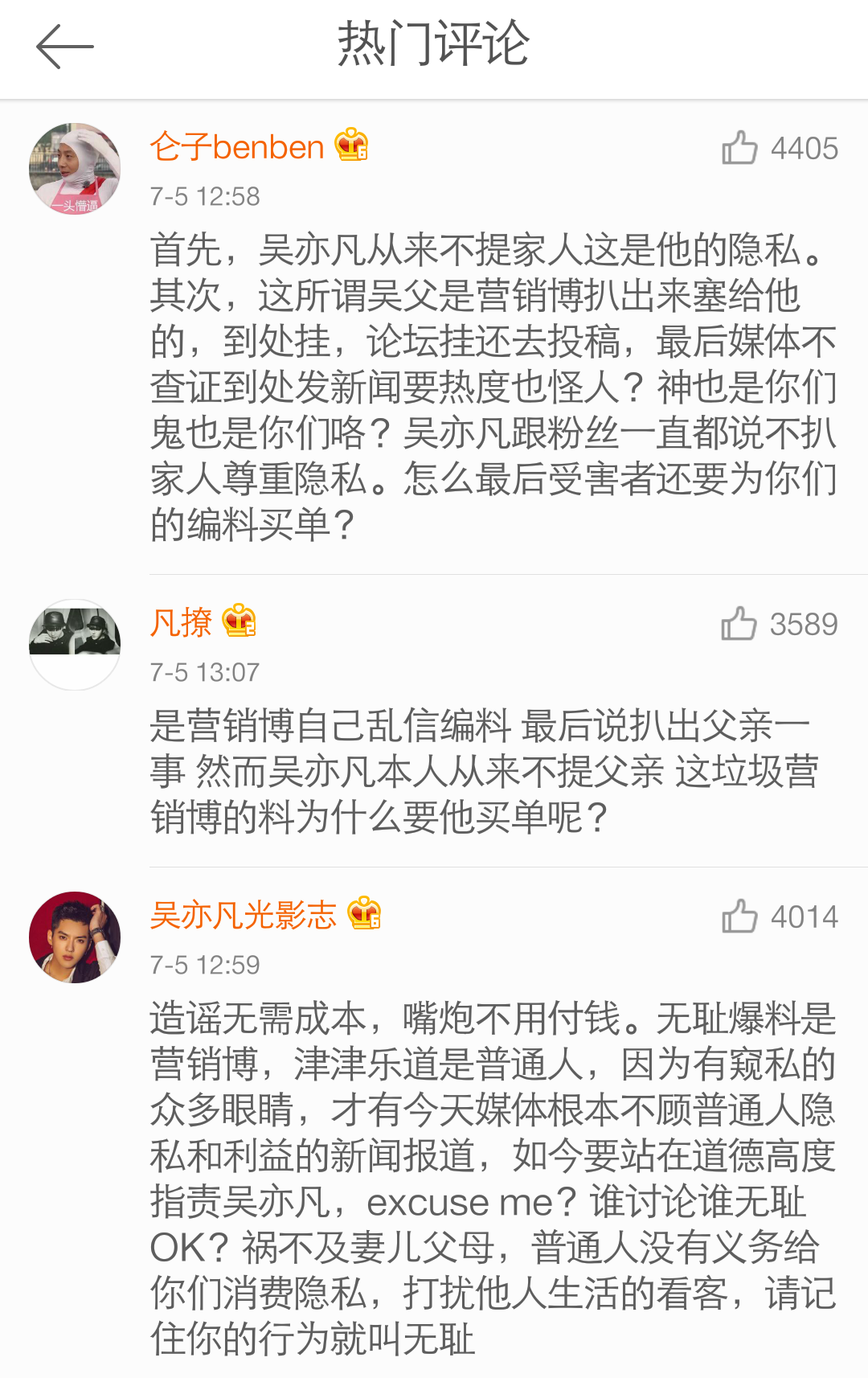The height and width of the screenshot is (1378, 868).
Task: Click the VIP crown badge next to 吴亦凡光影志
Action: (x=363, y=914)
